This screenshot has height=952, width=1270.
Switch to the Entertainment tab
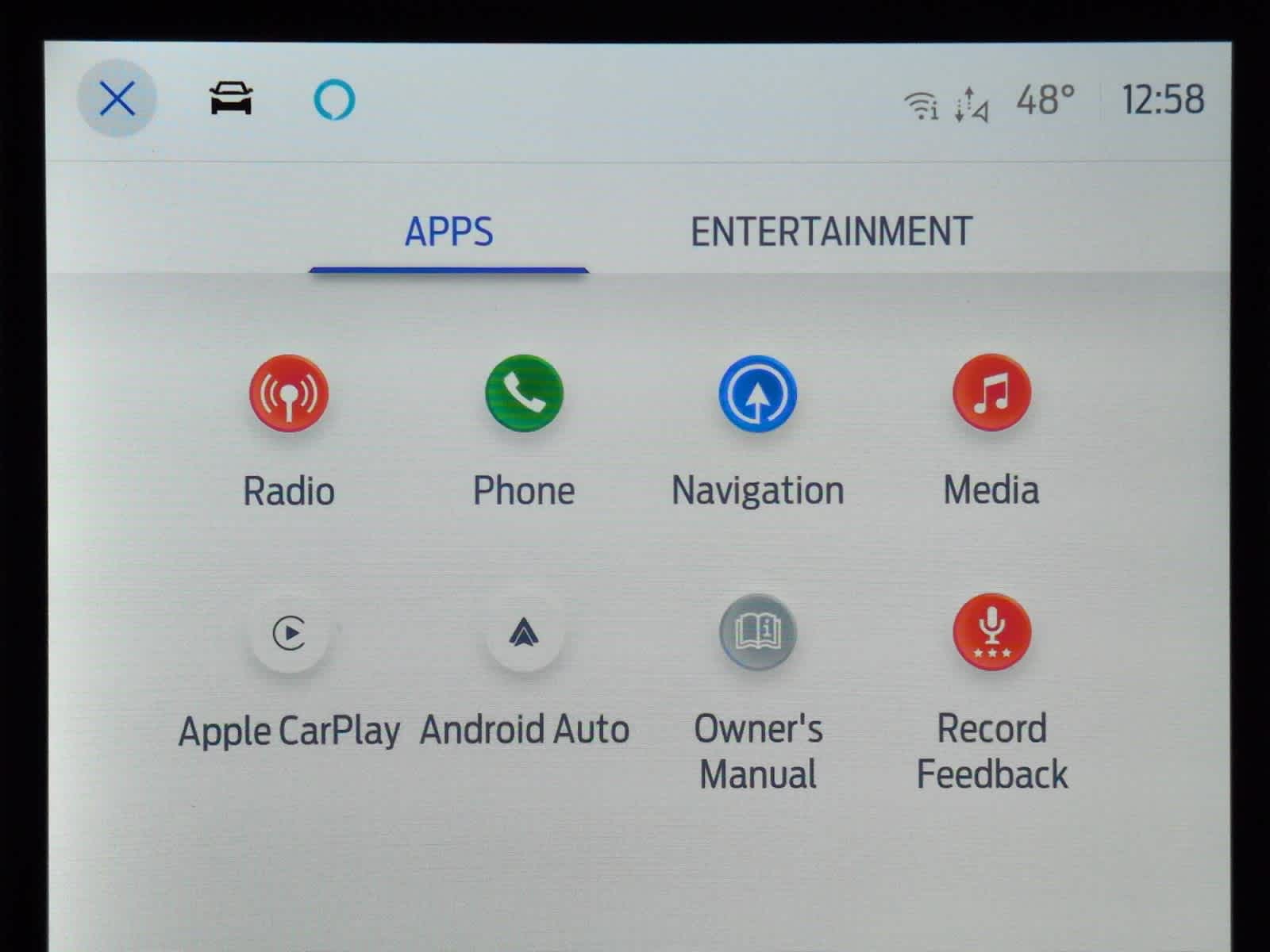pyautogui.click(x=831, y=232)
